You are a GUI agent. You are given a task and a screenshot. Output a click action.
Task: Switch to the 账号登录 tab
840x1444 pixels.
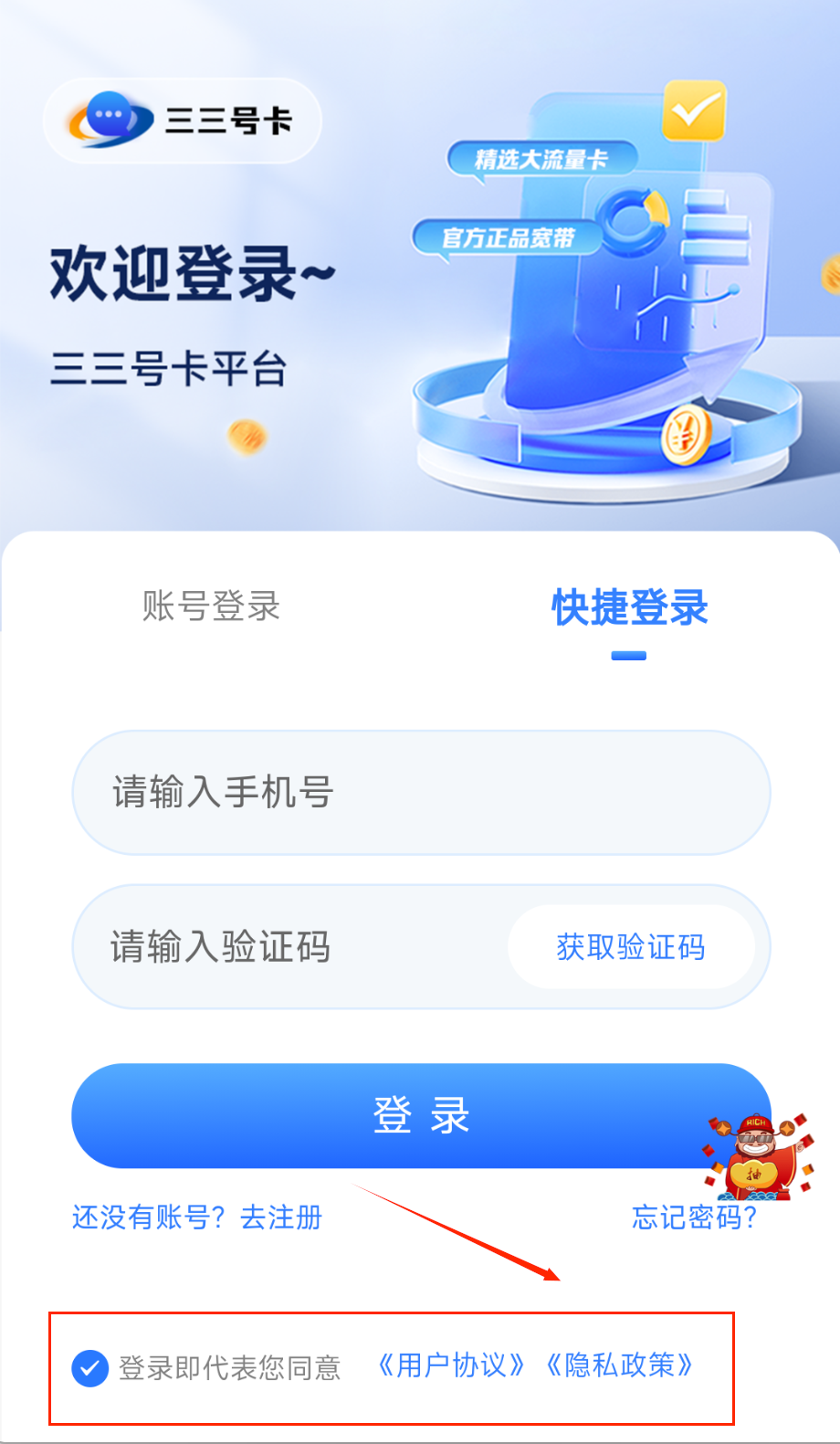pyautogui.click(x=211, y=606)
